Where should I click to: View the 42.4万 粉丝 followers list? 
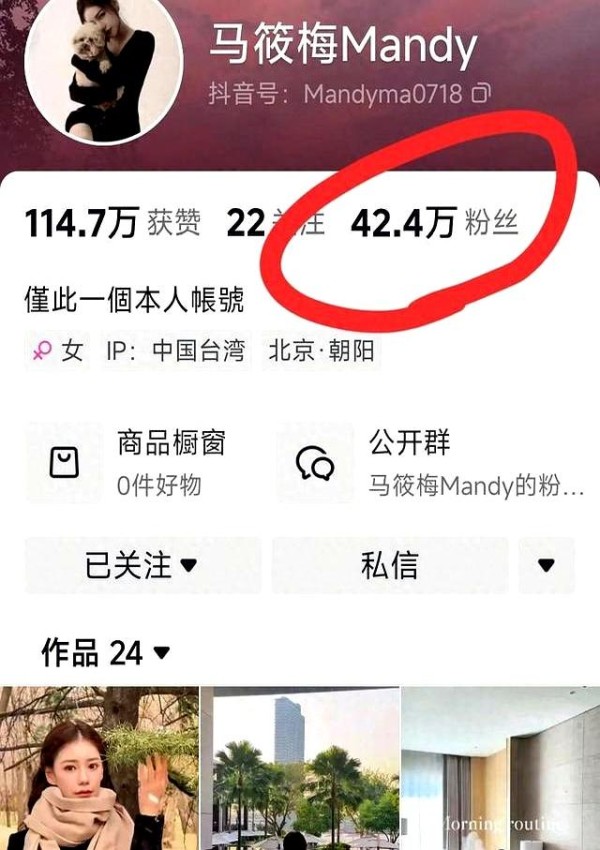point(434,223)
